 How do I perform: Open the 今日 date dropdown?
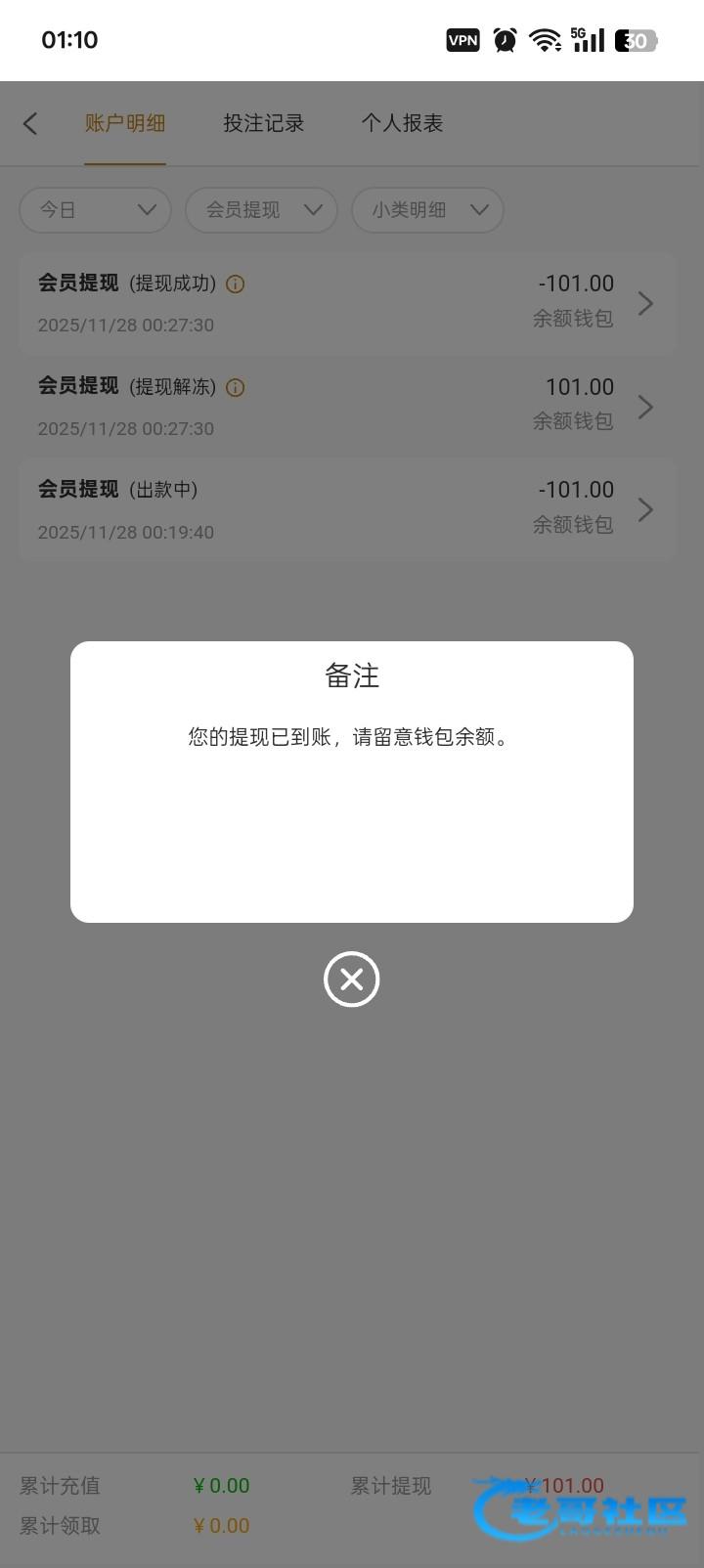[95, 210]
